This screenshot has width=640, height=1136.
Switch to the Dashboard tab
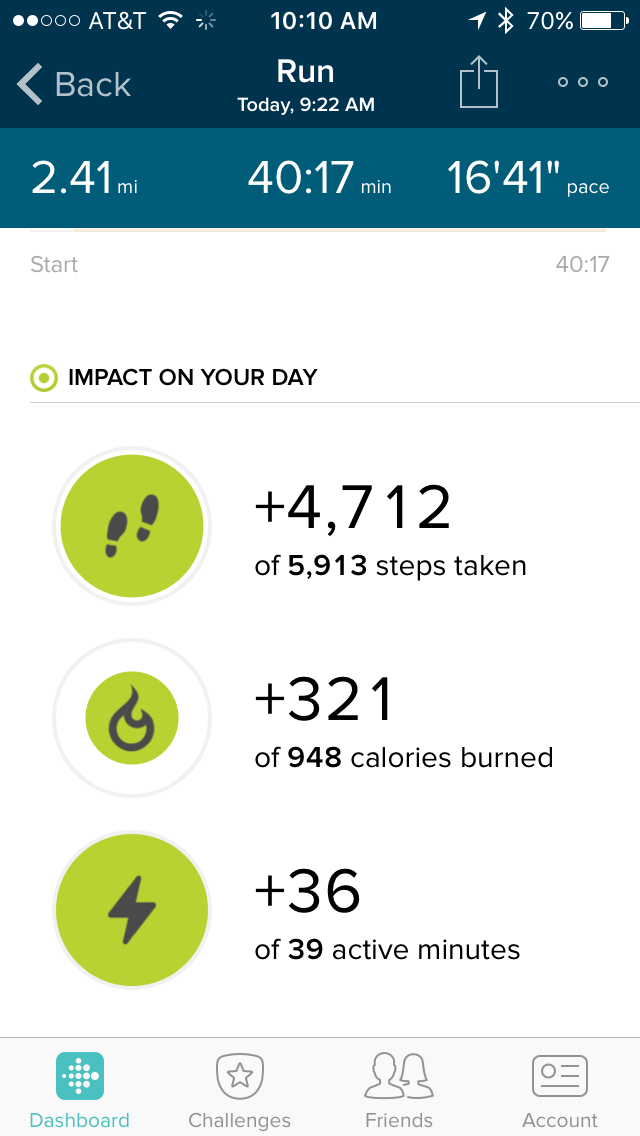(80, 1090)
